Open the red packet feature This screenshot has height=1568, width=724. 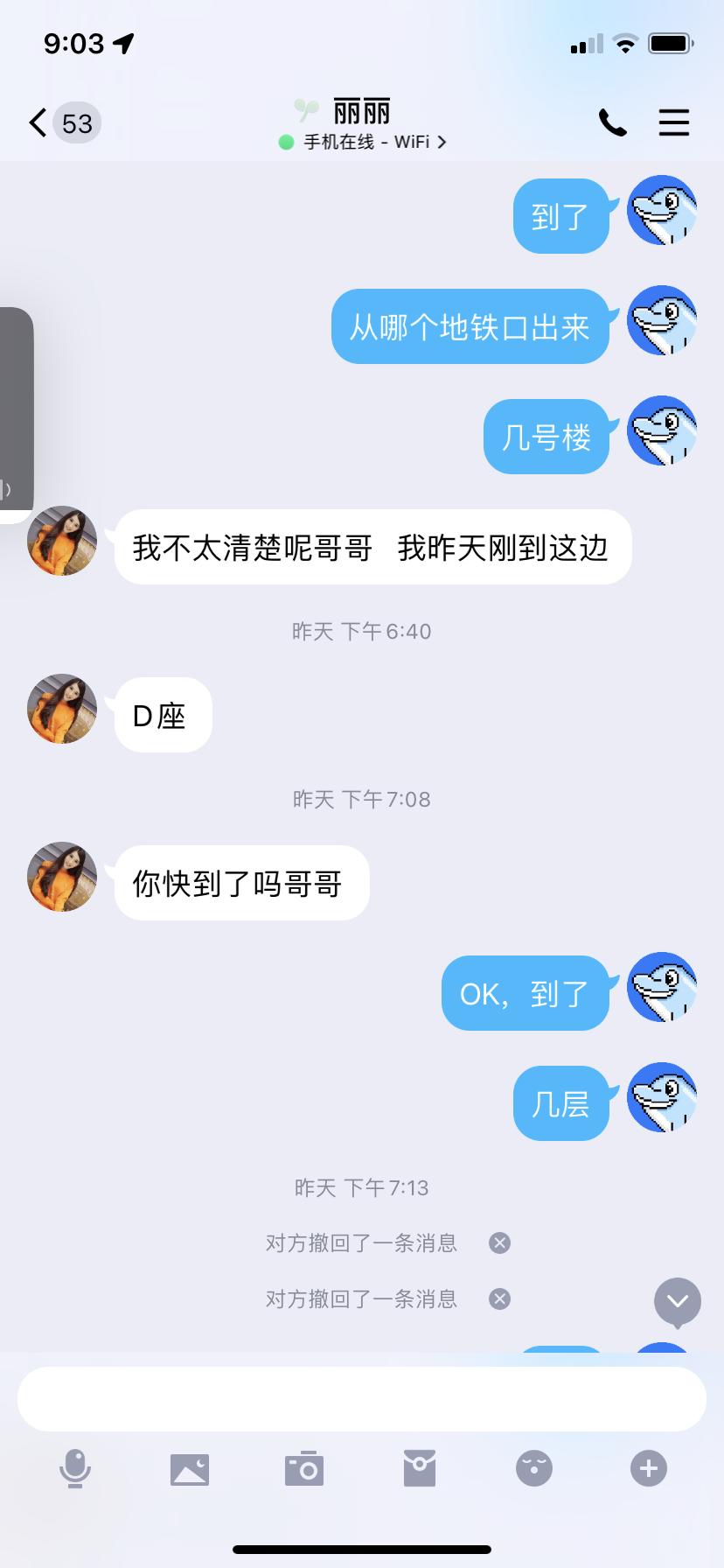click(420, 1468)
